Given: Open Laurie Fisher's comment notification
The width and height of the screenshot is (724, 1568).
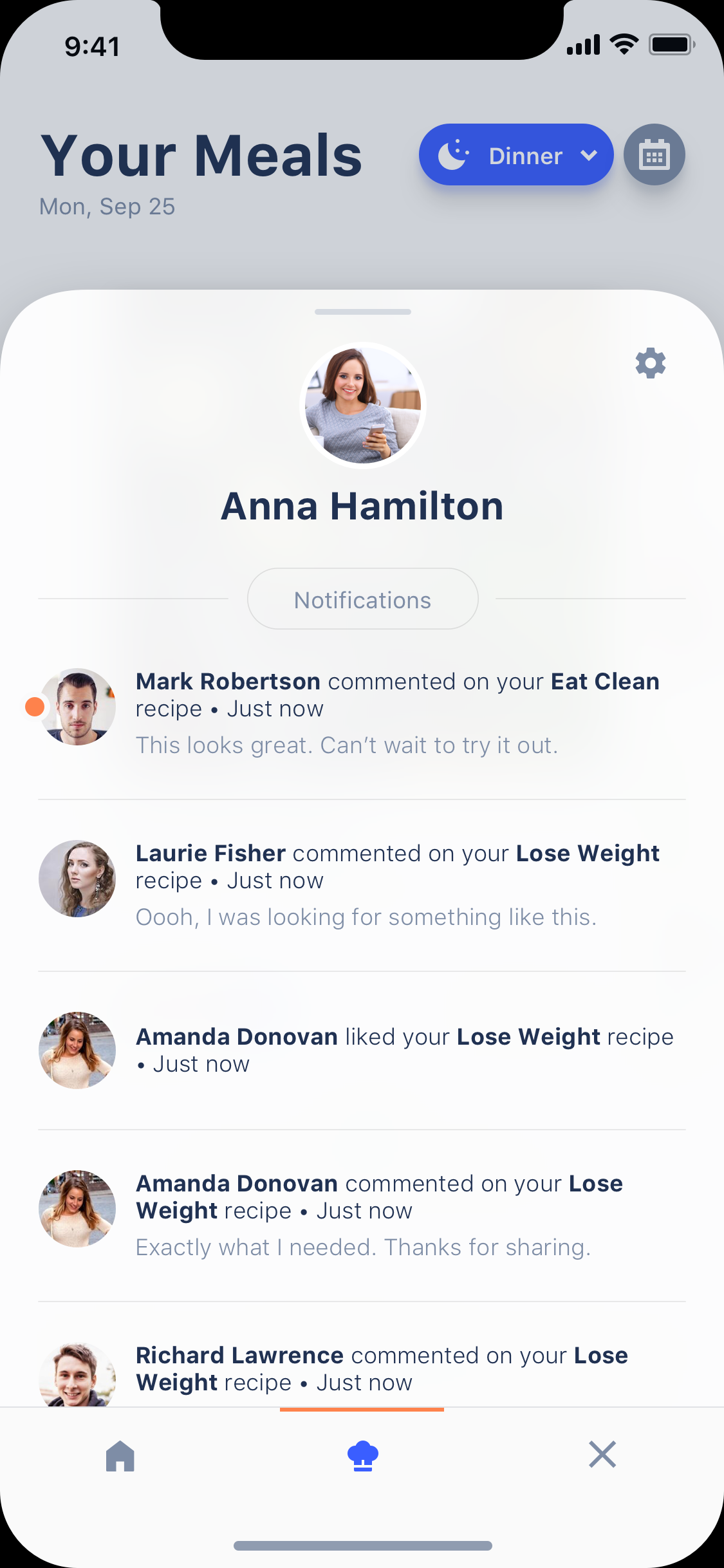Looking at the screenshot, I should click(x=362, y=886).
